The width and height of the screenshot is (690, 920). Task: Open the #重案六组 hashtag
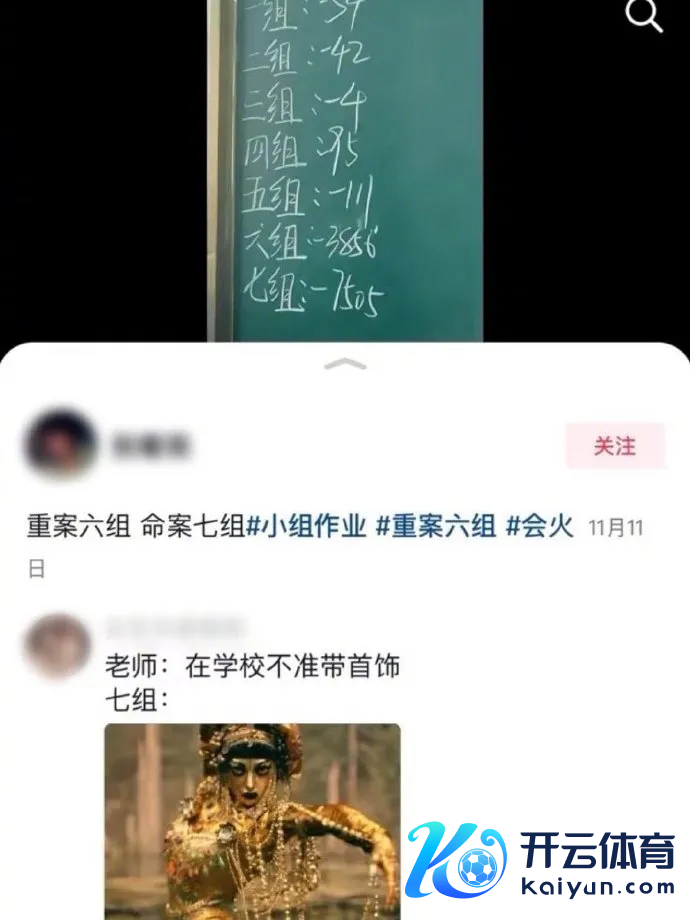pos(436,526)
